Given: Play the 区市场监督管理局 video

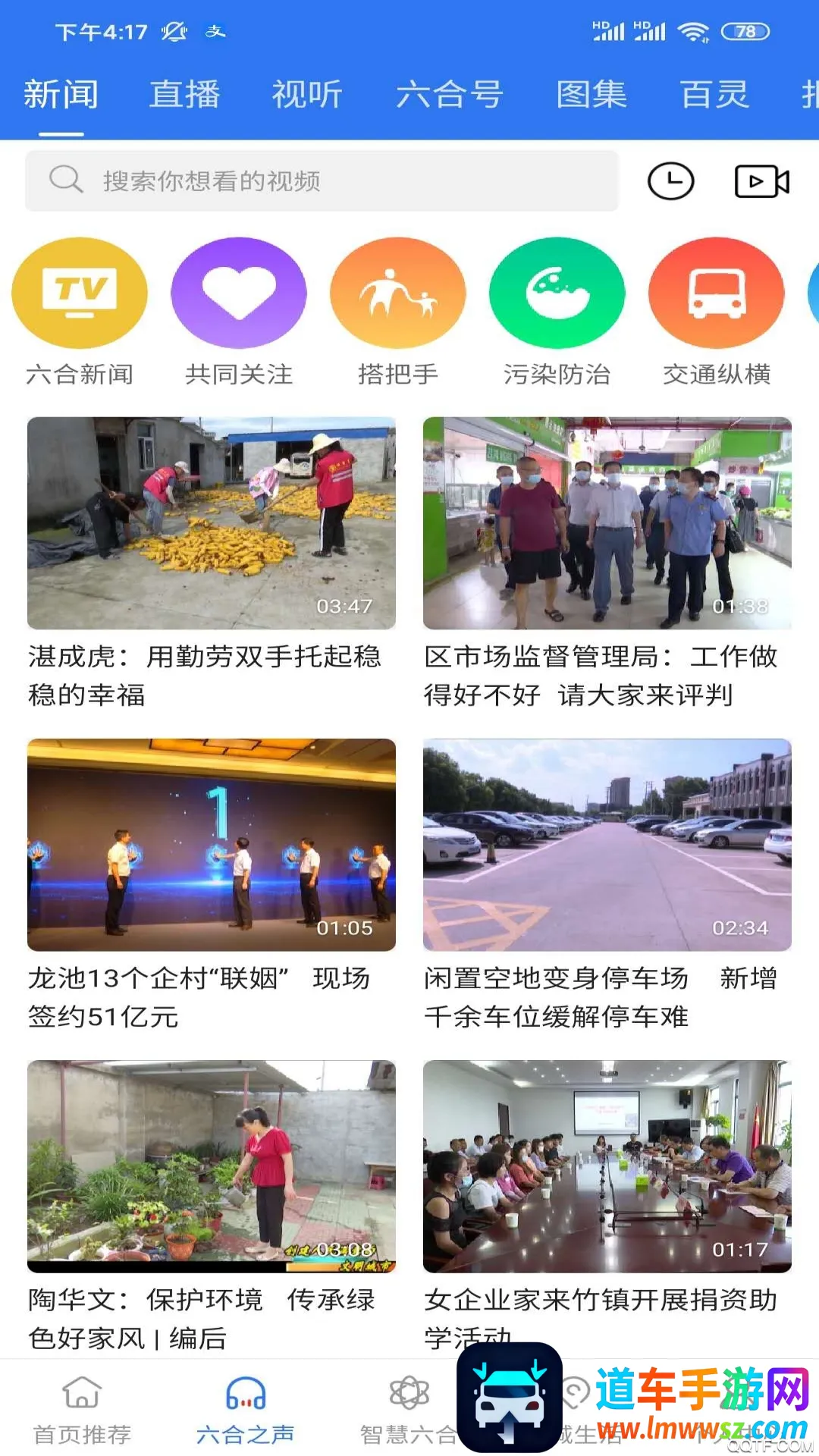Looking at the screenshot, I should [607, 523].
